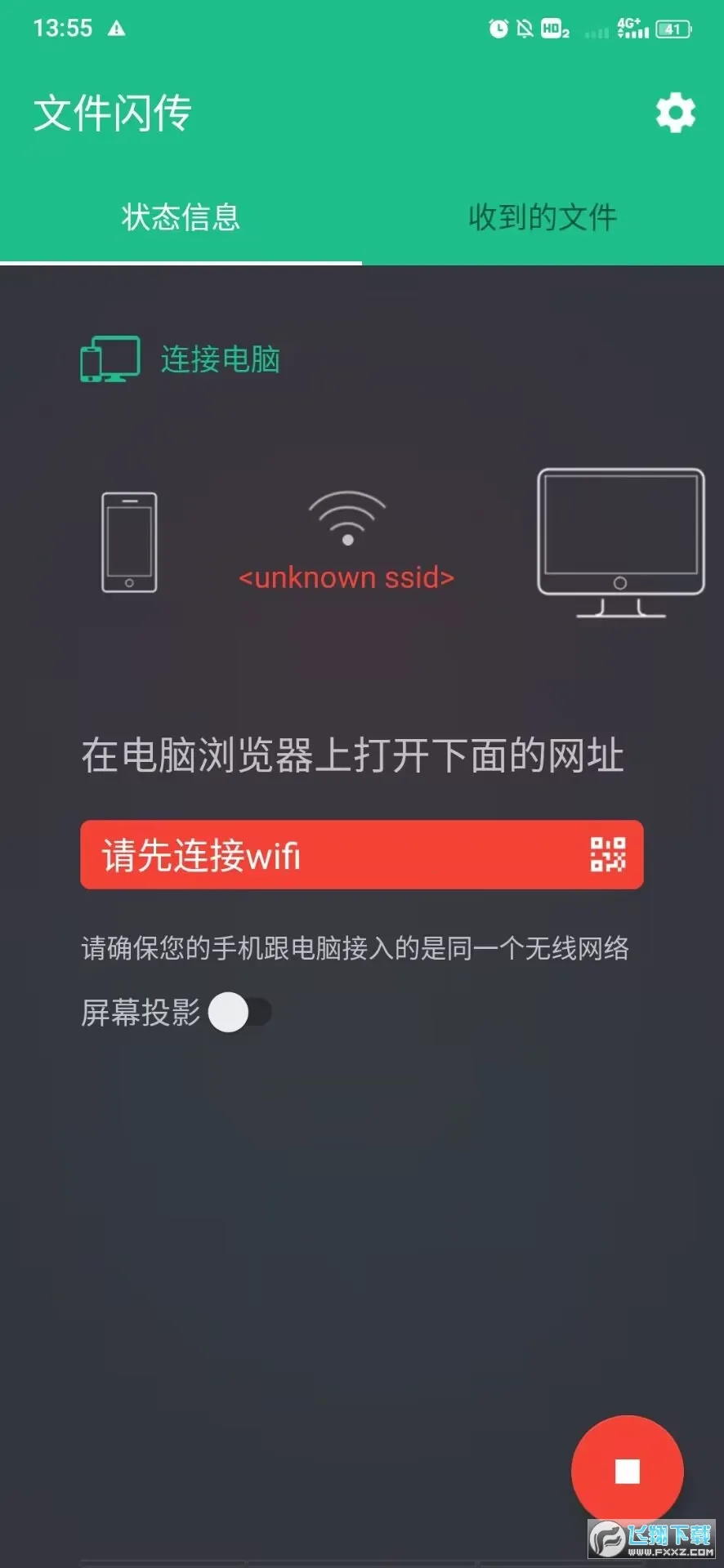Viewport: 724px width, 1568px height.
Task: Switch to the 收到的文件 tab
Action: click(x=542, y=217)
